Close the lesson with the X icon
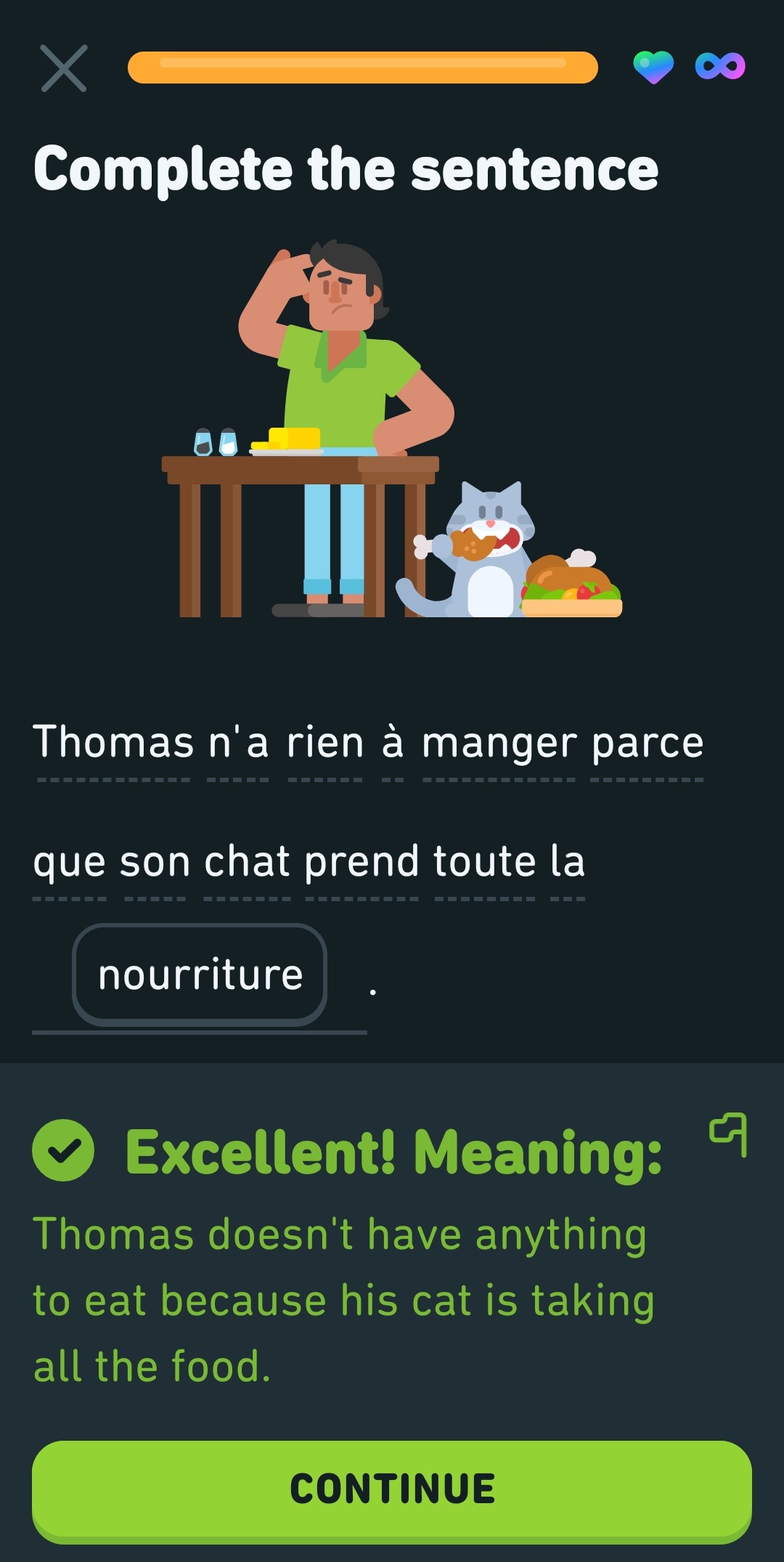This screenshot has width=784, height=1562. tap(64, 68)
